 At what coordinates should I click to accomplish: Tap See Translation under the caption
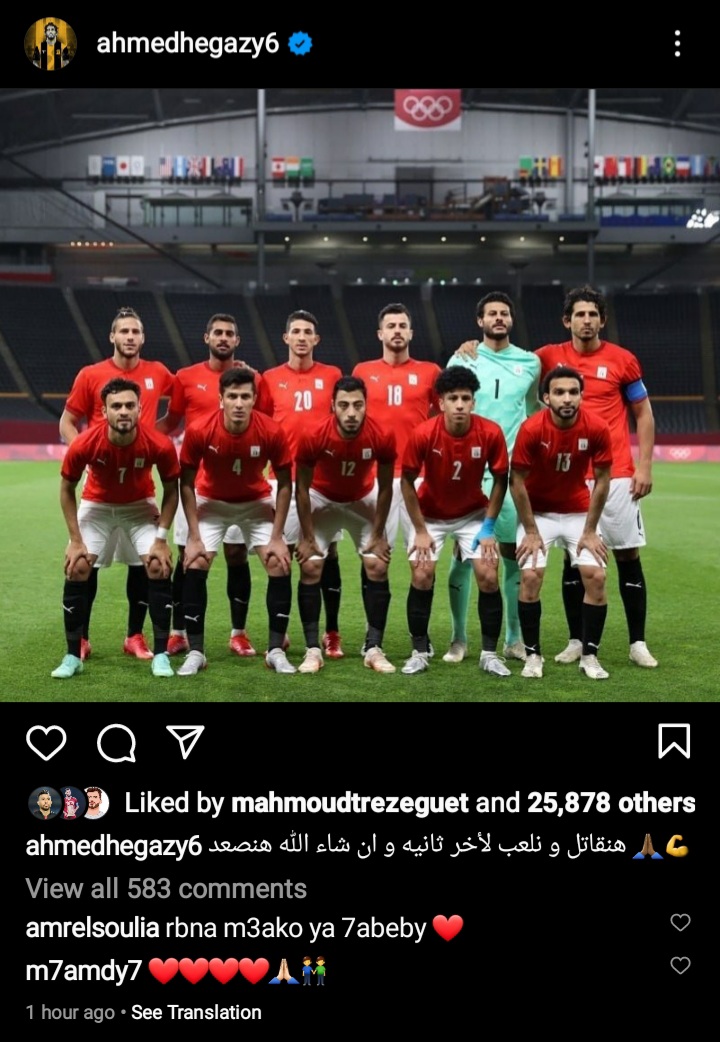click(196, 1012)
